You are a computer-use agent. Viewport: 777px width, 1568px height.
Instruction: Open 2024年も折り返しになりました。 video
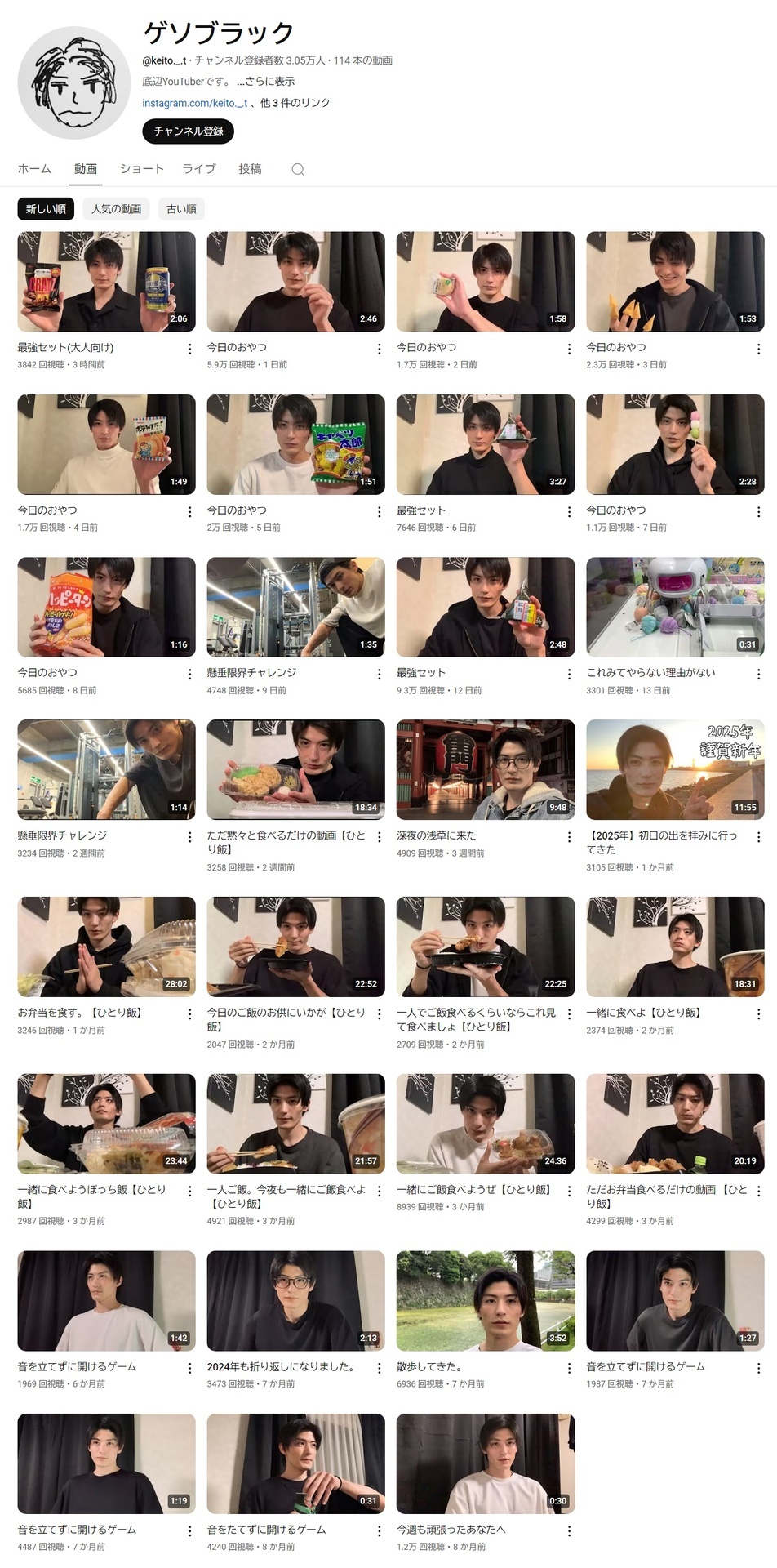296,1300
